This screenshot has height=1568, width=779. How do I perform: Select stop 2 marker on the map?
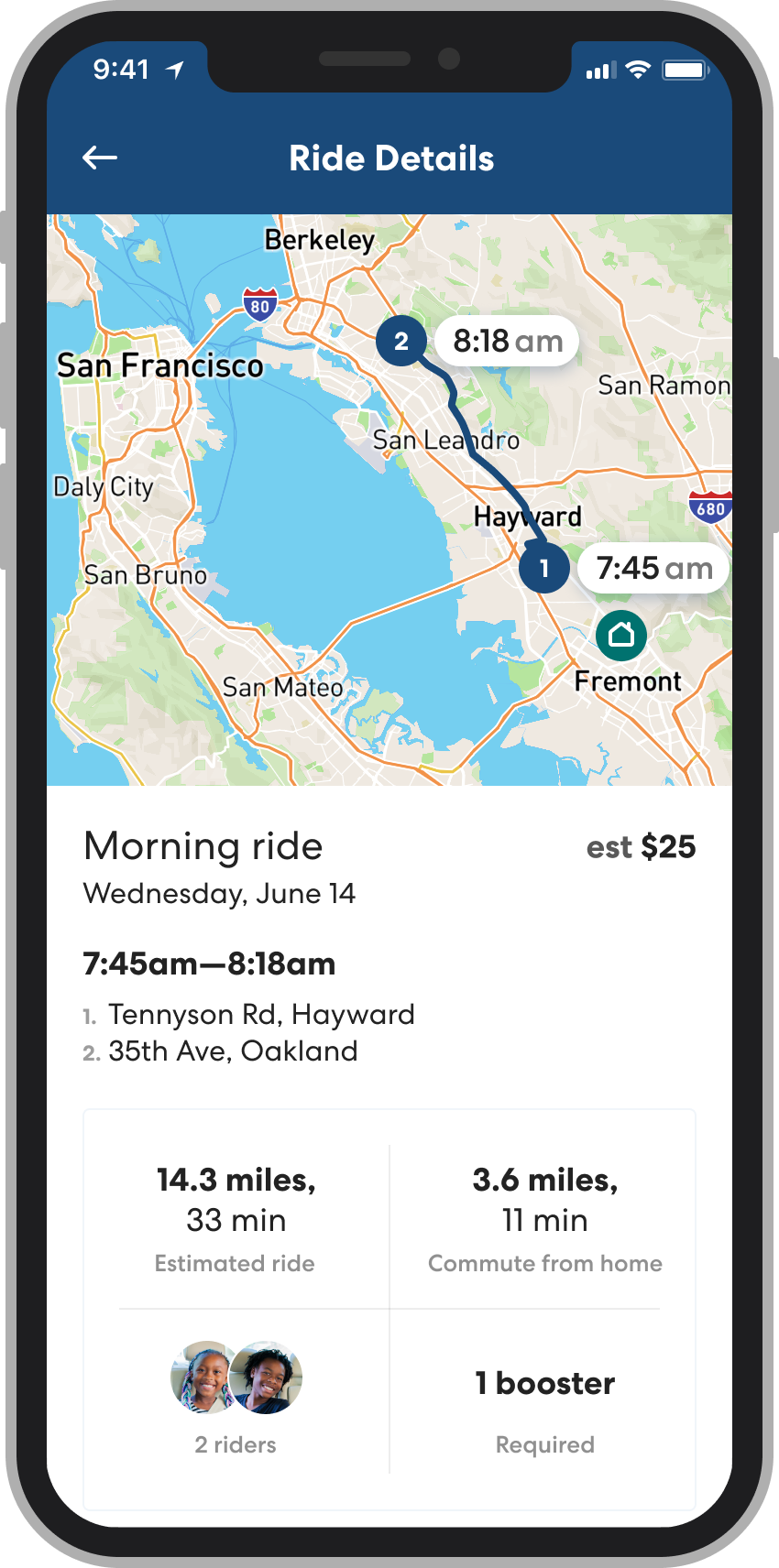pyautogui.click(x=400, y=342)
